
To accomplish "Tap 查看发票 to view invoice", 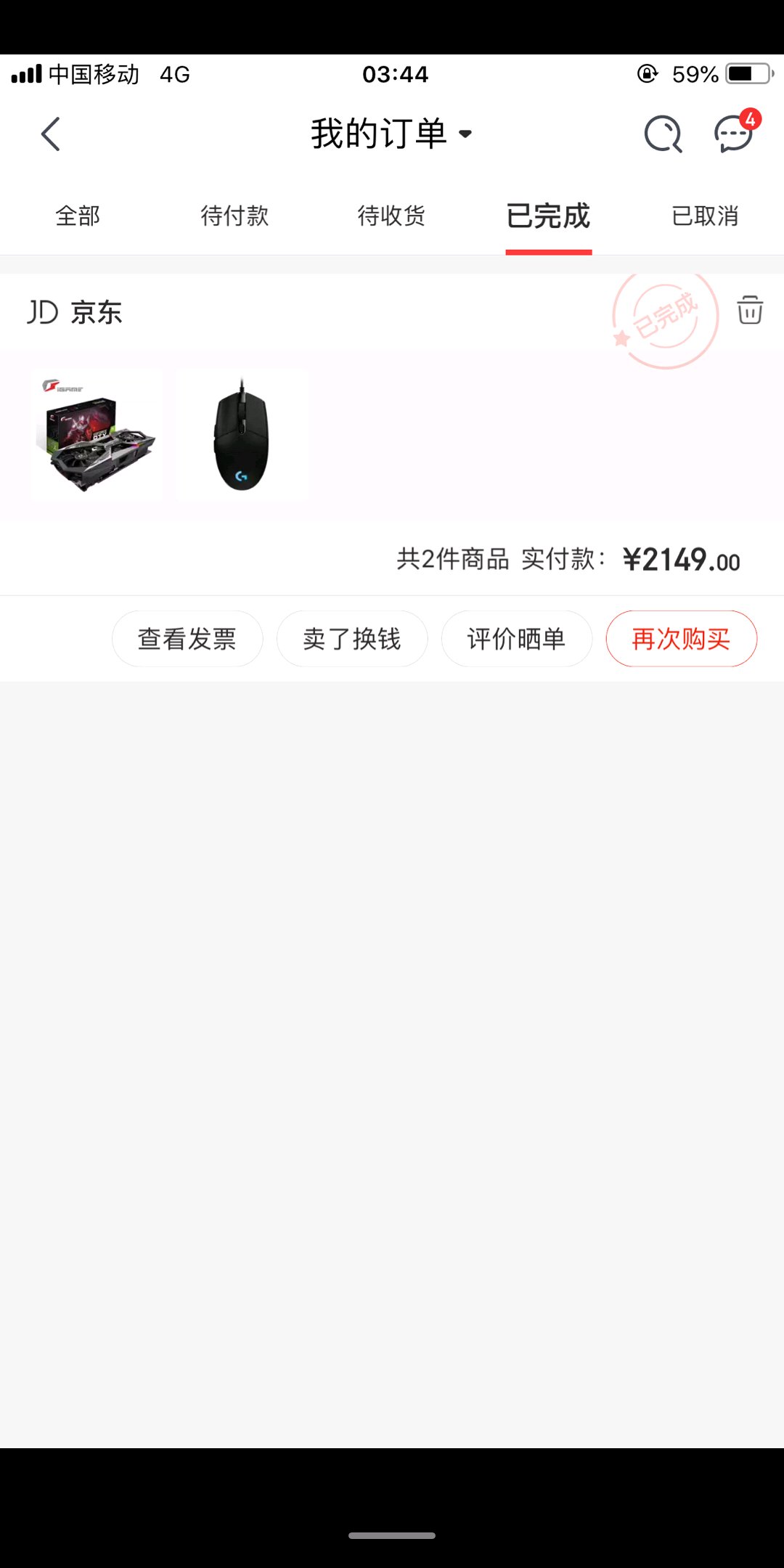I will pyautogui.click(x=187, y=639).
